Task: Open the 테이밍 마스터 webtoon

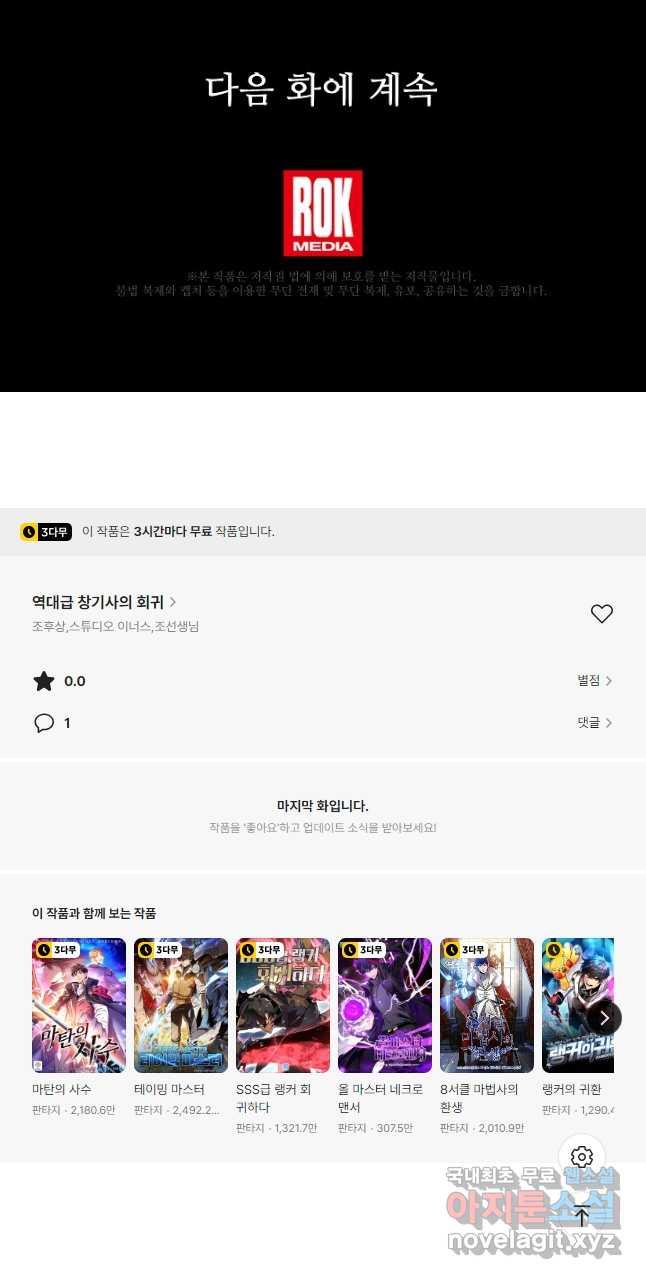Action: coord(181,1005)
